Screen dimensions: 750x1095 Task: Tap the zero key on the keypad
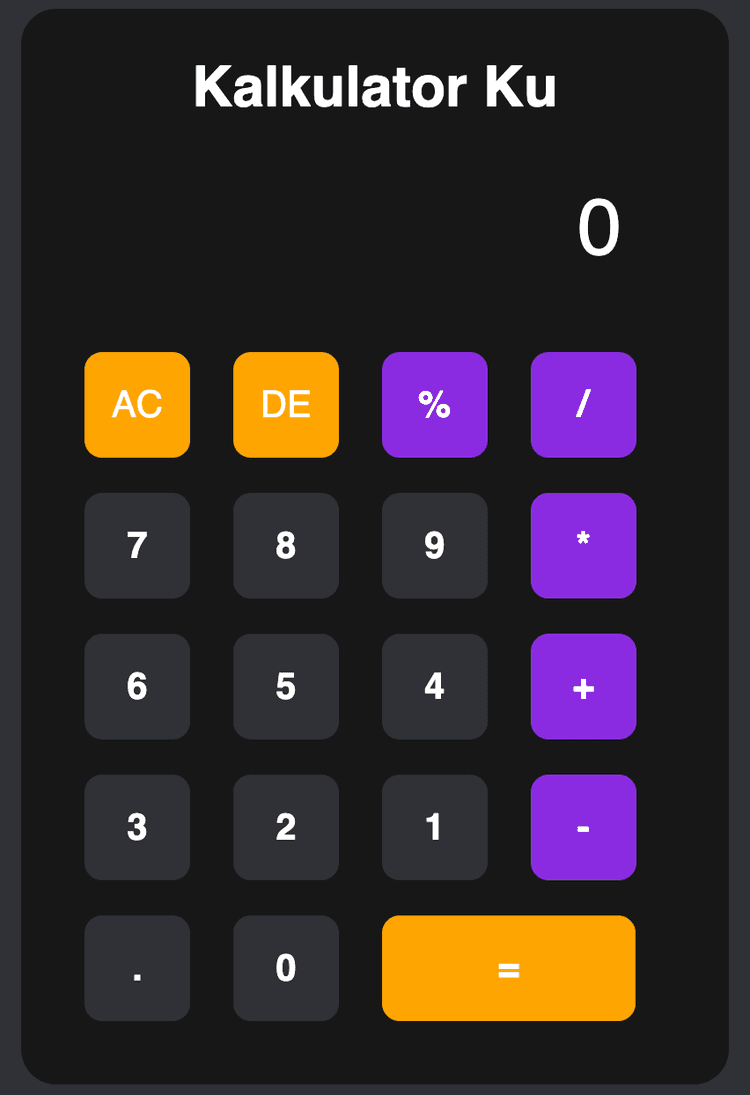(286, 968)
